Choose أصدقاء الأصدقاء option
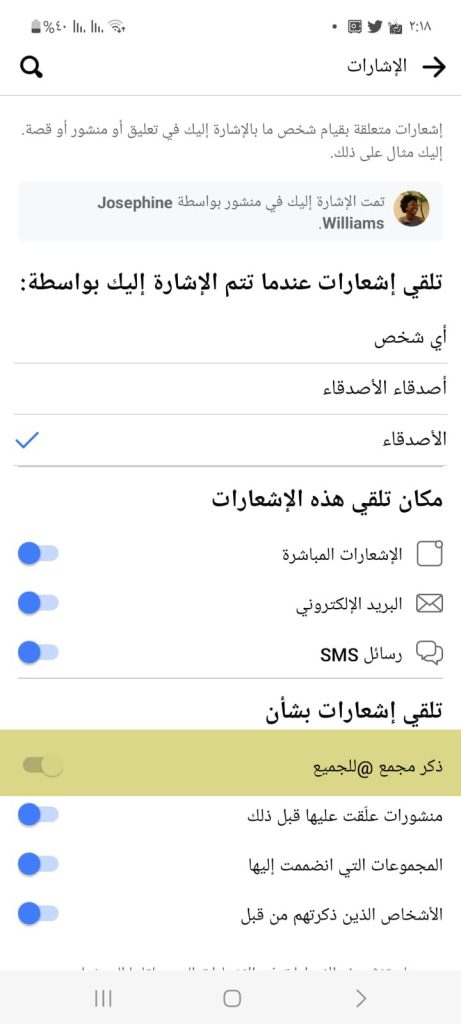461x1024 pixels. (x=230, y=389)
